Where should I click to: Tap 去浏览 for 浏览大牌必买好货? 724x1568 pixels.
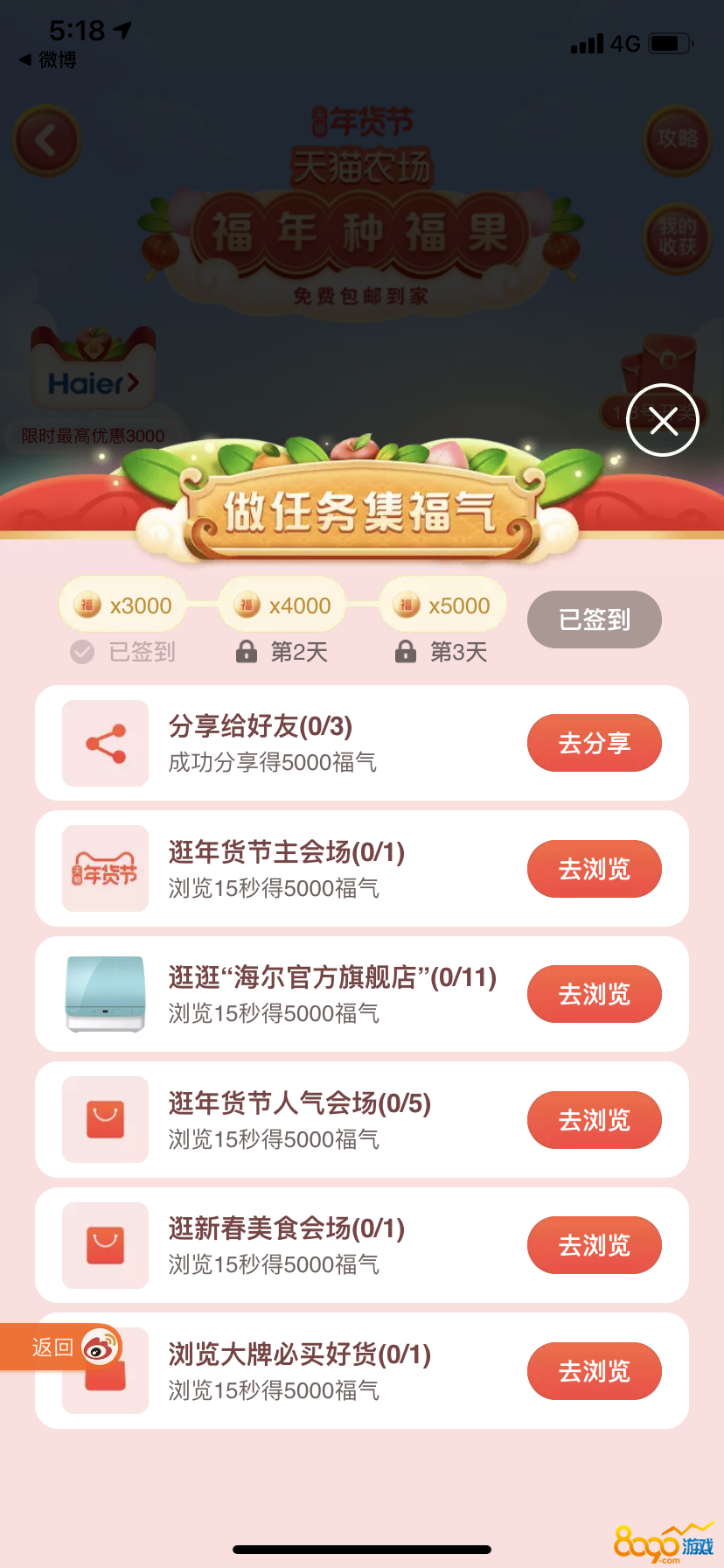tap(594, 1371)
